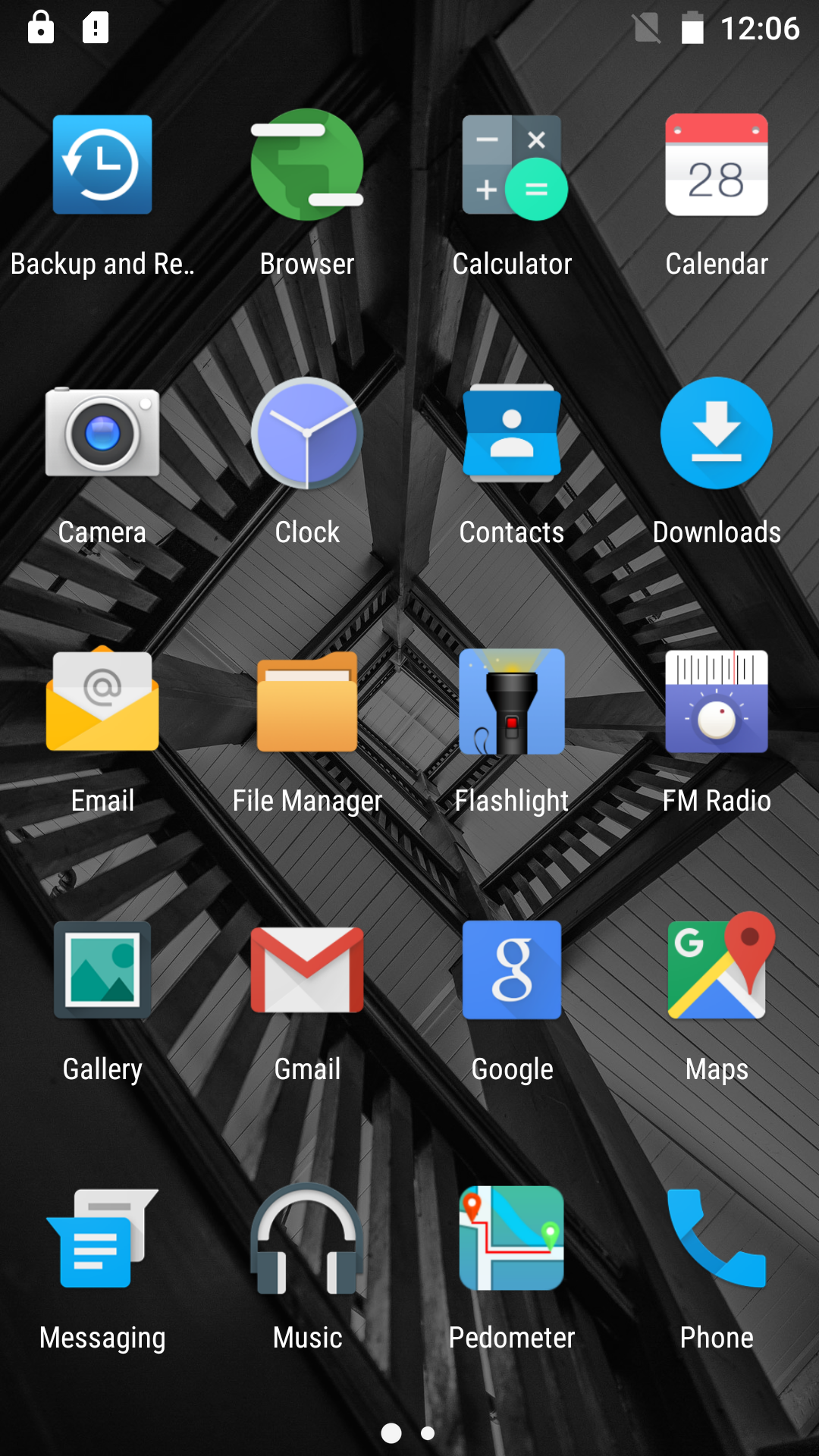Launch the Browser app
The width and height of the screenshot is (819, 1456).
click(307, 165)
